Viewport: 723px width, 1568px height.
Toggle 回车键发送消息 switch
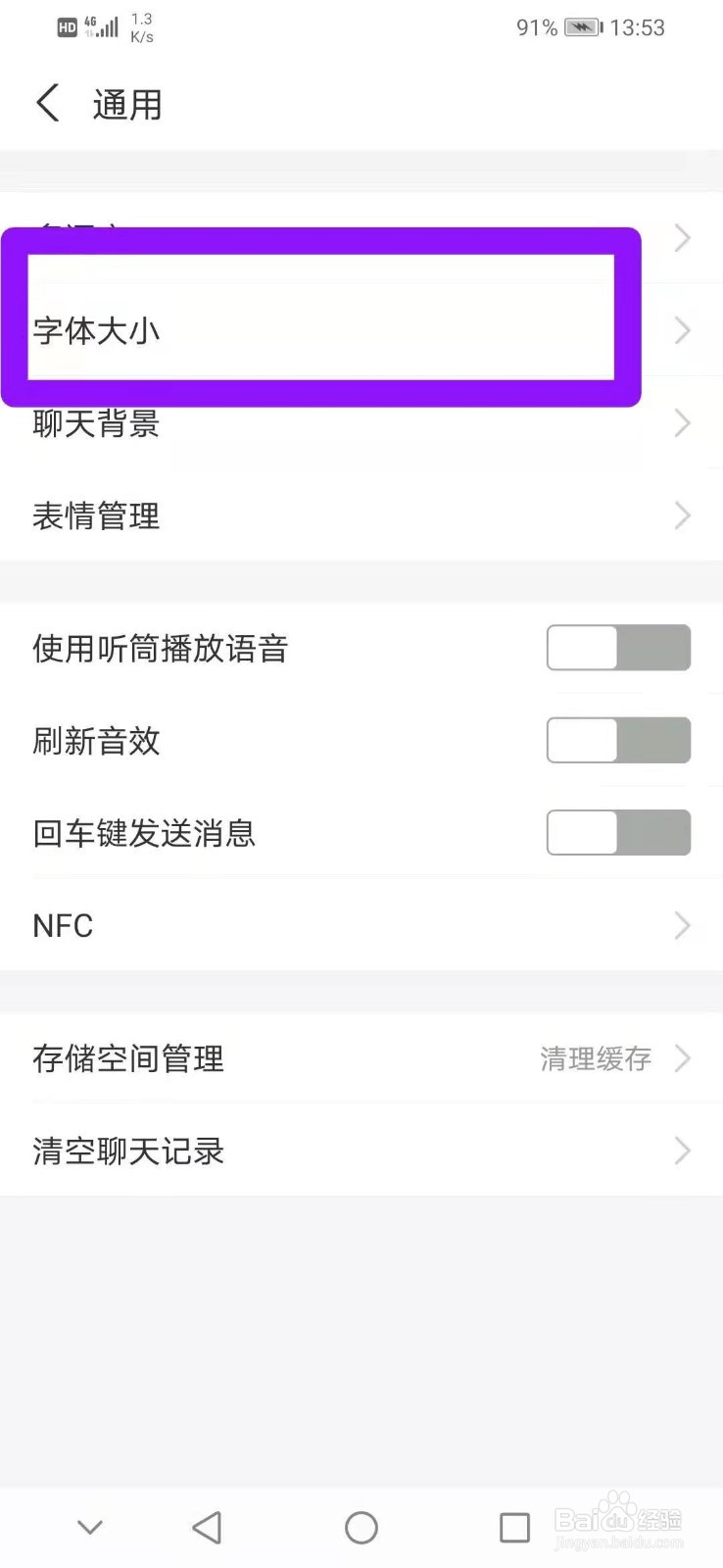click(x=618, y=833)
